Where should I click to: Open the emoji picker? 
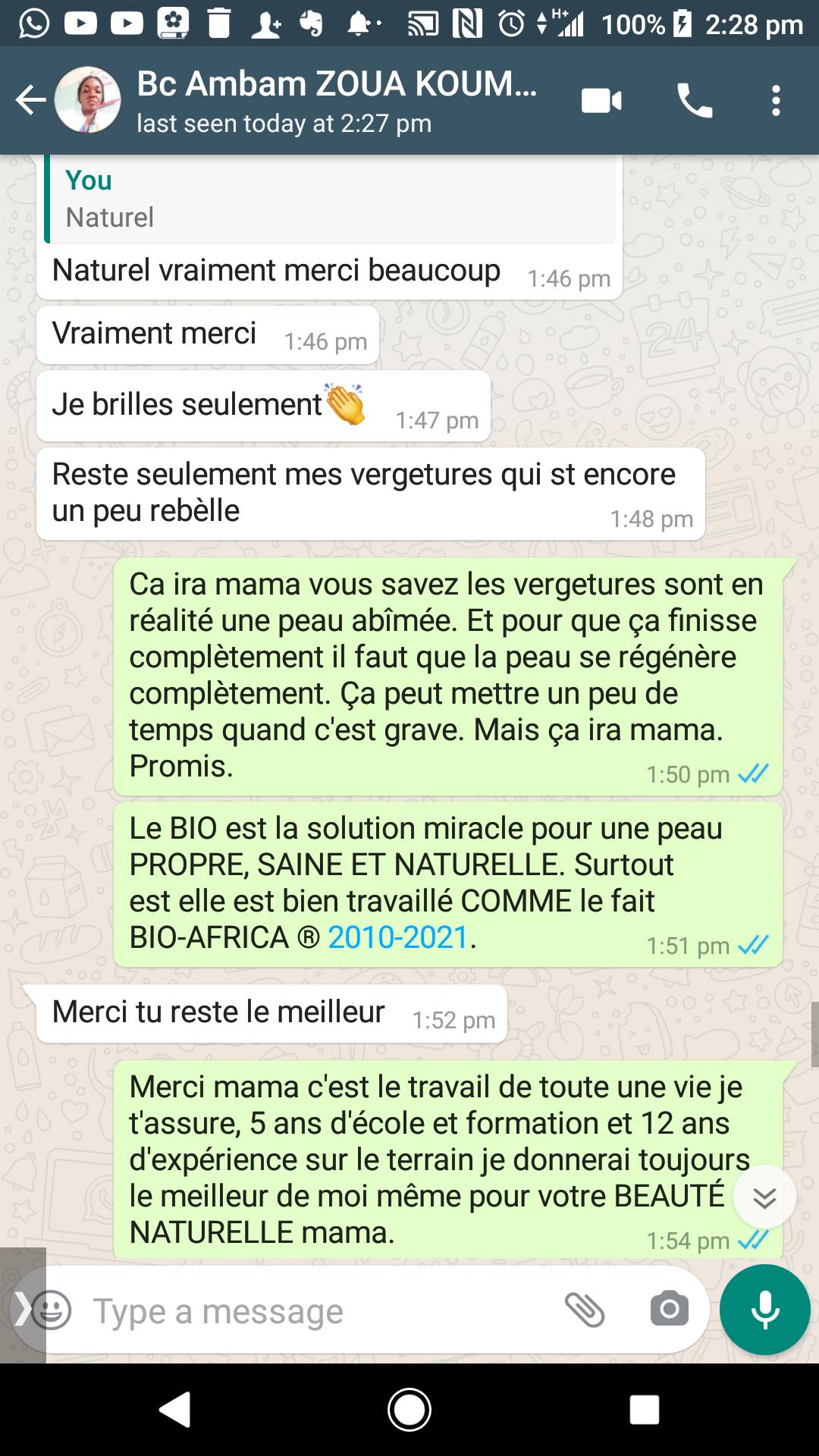pyautogui.click(x=50, y=1310)
